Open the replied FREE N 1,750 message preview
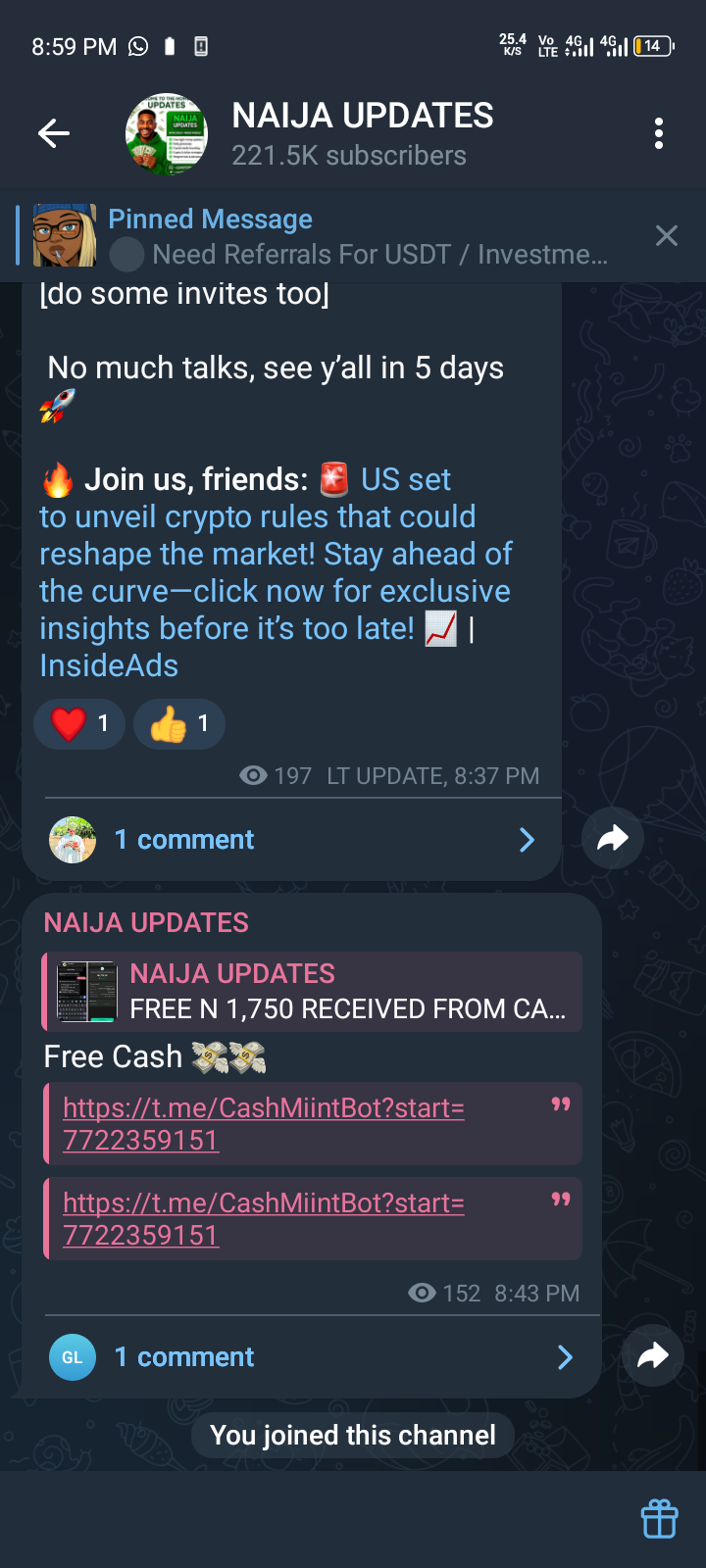The image size is (706, 1568). coord(312,992)
